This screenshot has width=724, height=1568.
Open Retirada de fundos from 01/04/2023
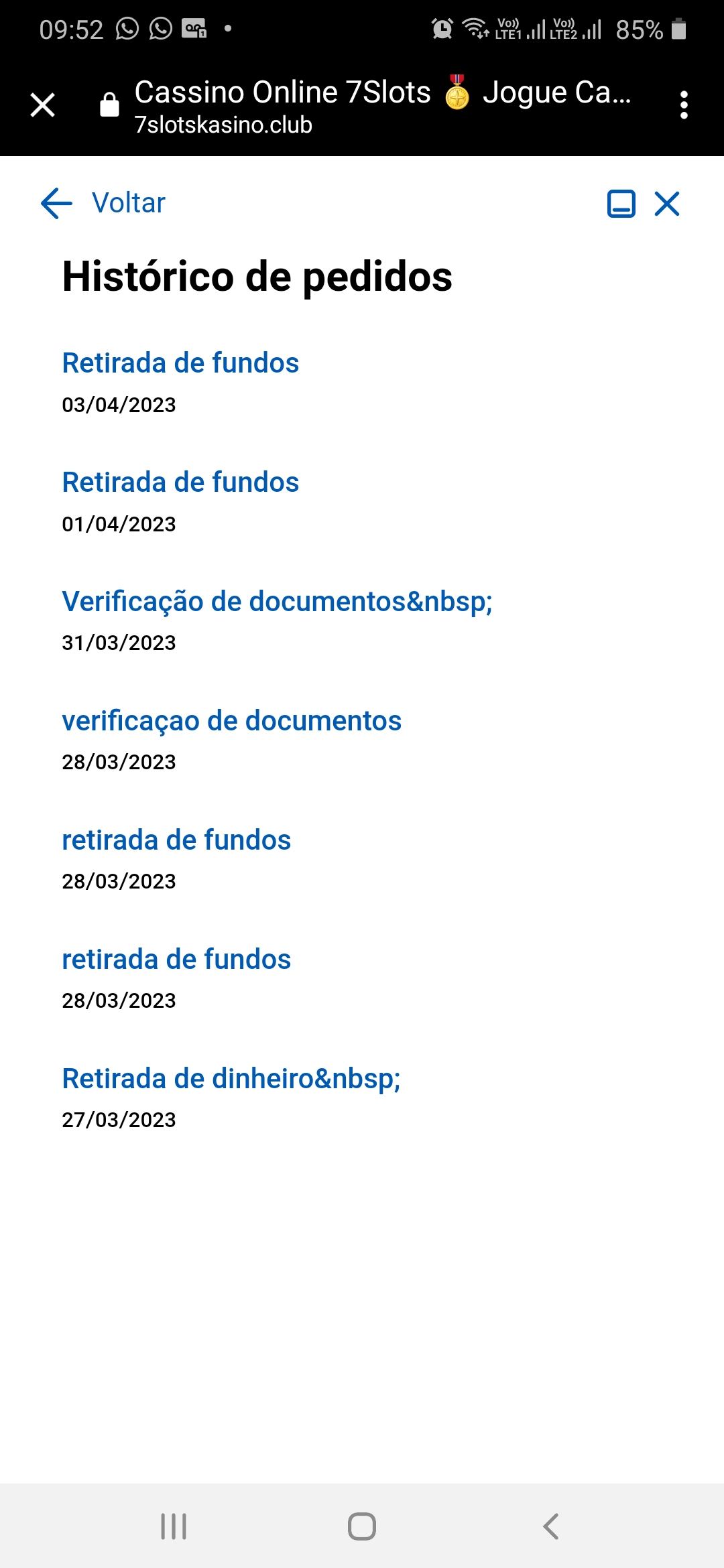click(180, 482)
